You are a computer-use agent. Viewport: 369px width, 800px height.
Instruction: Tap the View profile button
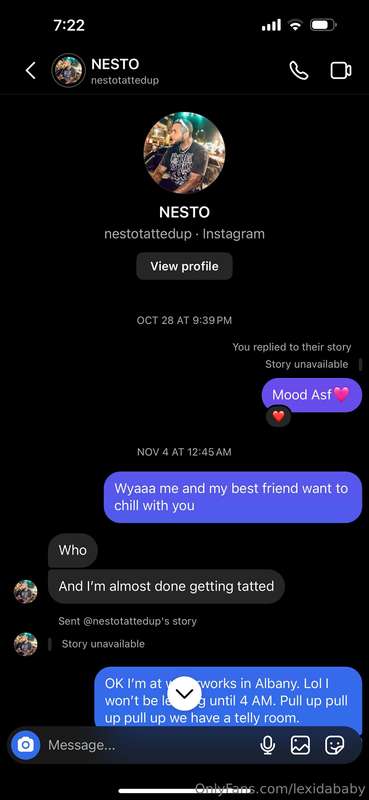point(184,266)
